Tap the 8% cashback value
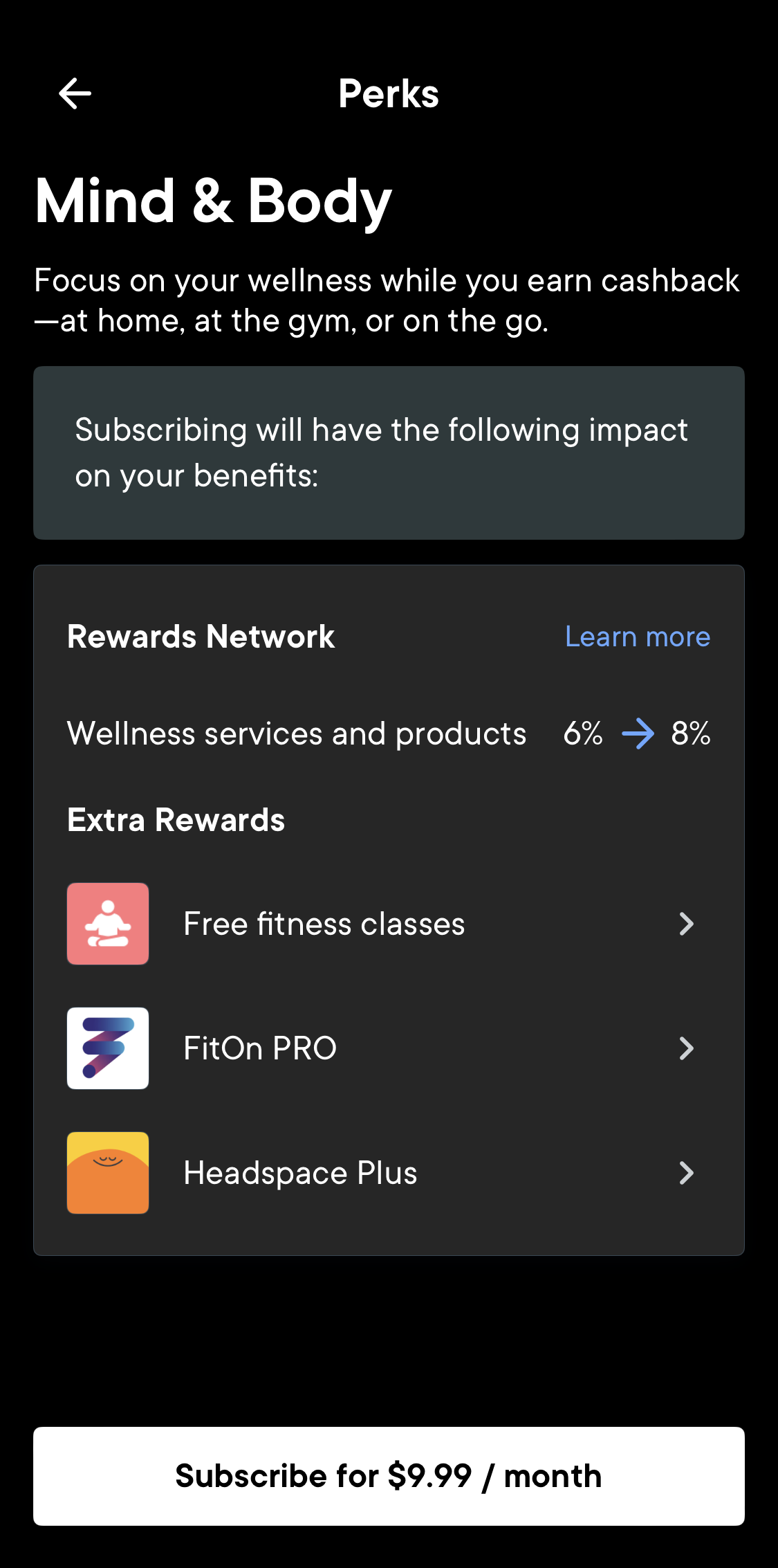The image size is (778, 1568). [x=692, y=733]
